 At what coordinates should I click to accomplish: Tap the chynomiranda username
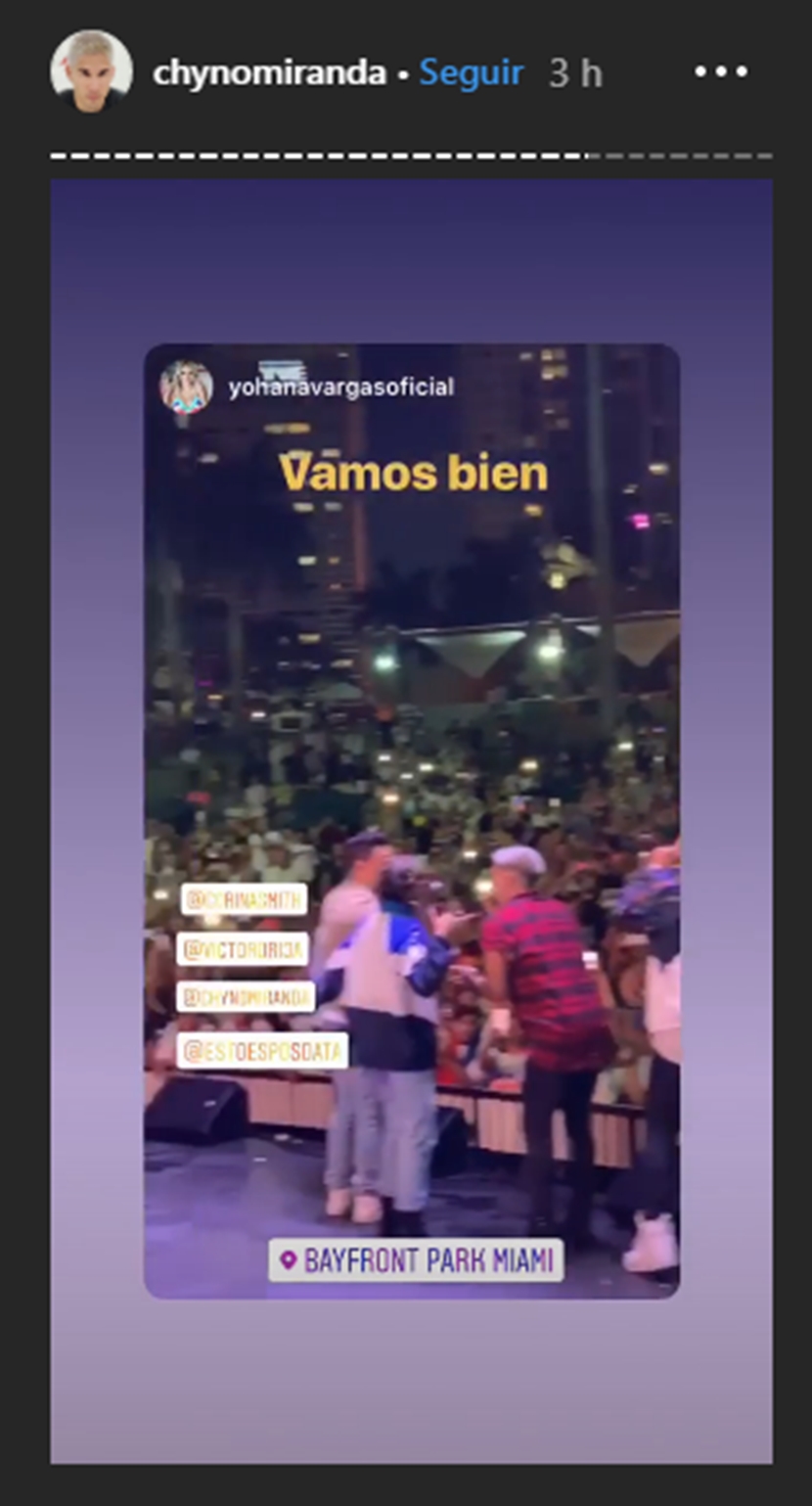coord(269,73)
